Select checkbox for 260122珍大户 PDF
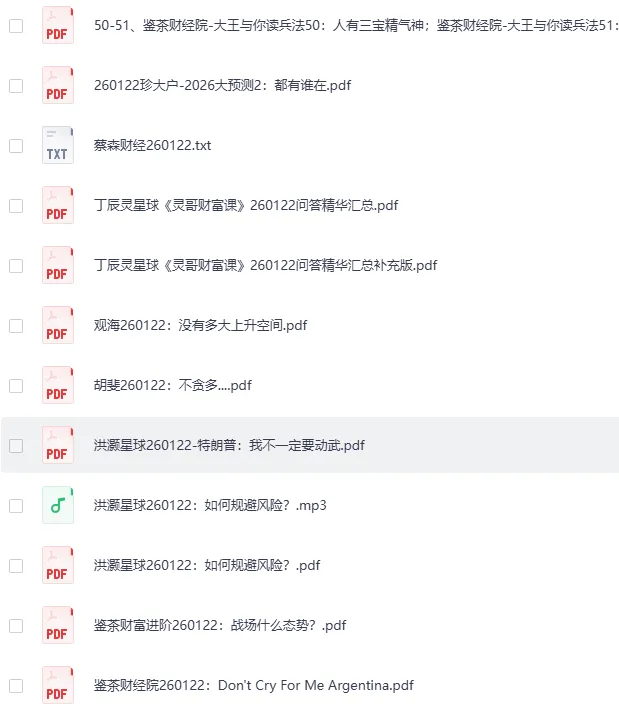This screenshot has width=619, height=726. point(16,86)
